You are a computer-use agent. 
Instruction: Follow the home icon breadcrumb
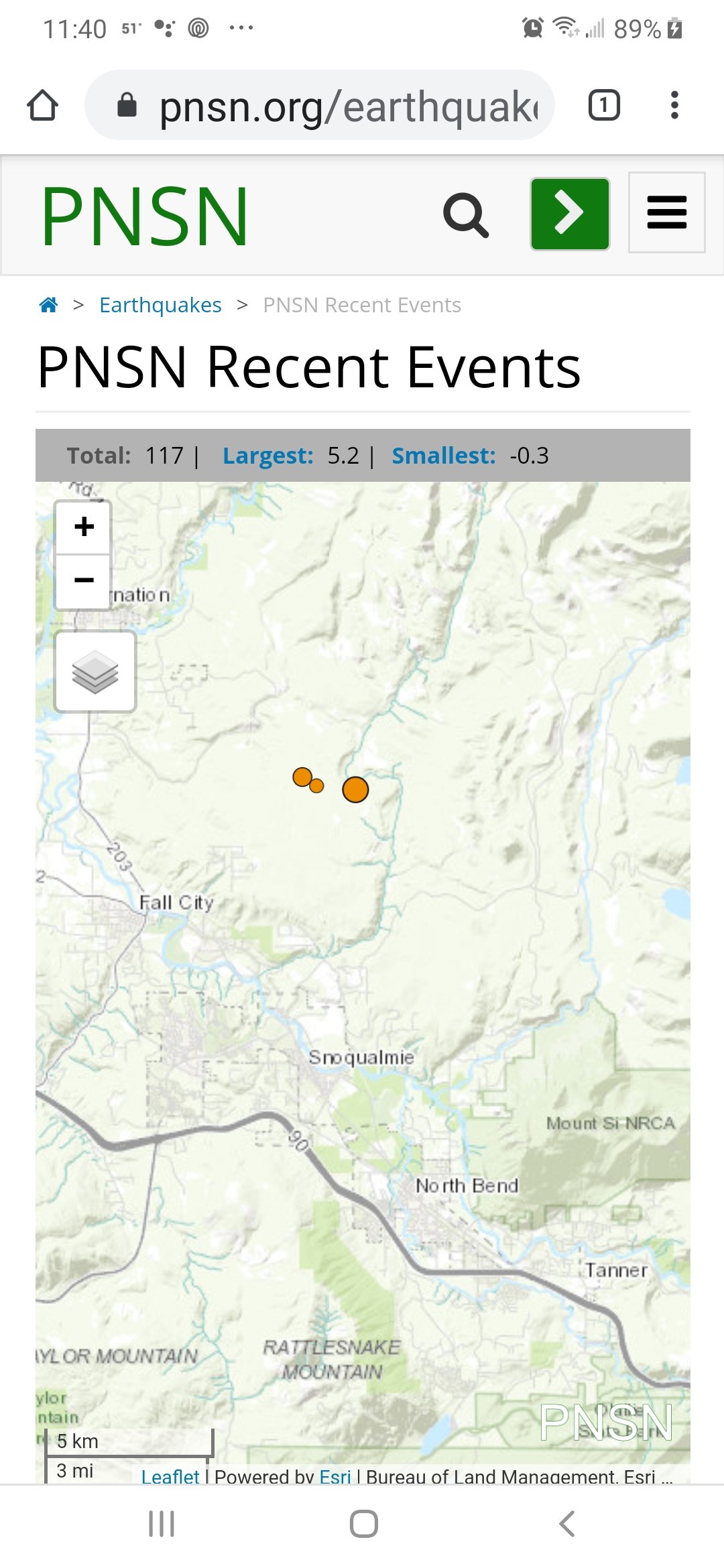[x=48, y=305]
